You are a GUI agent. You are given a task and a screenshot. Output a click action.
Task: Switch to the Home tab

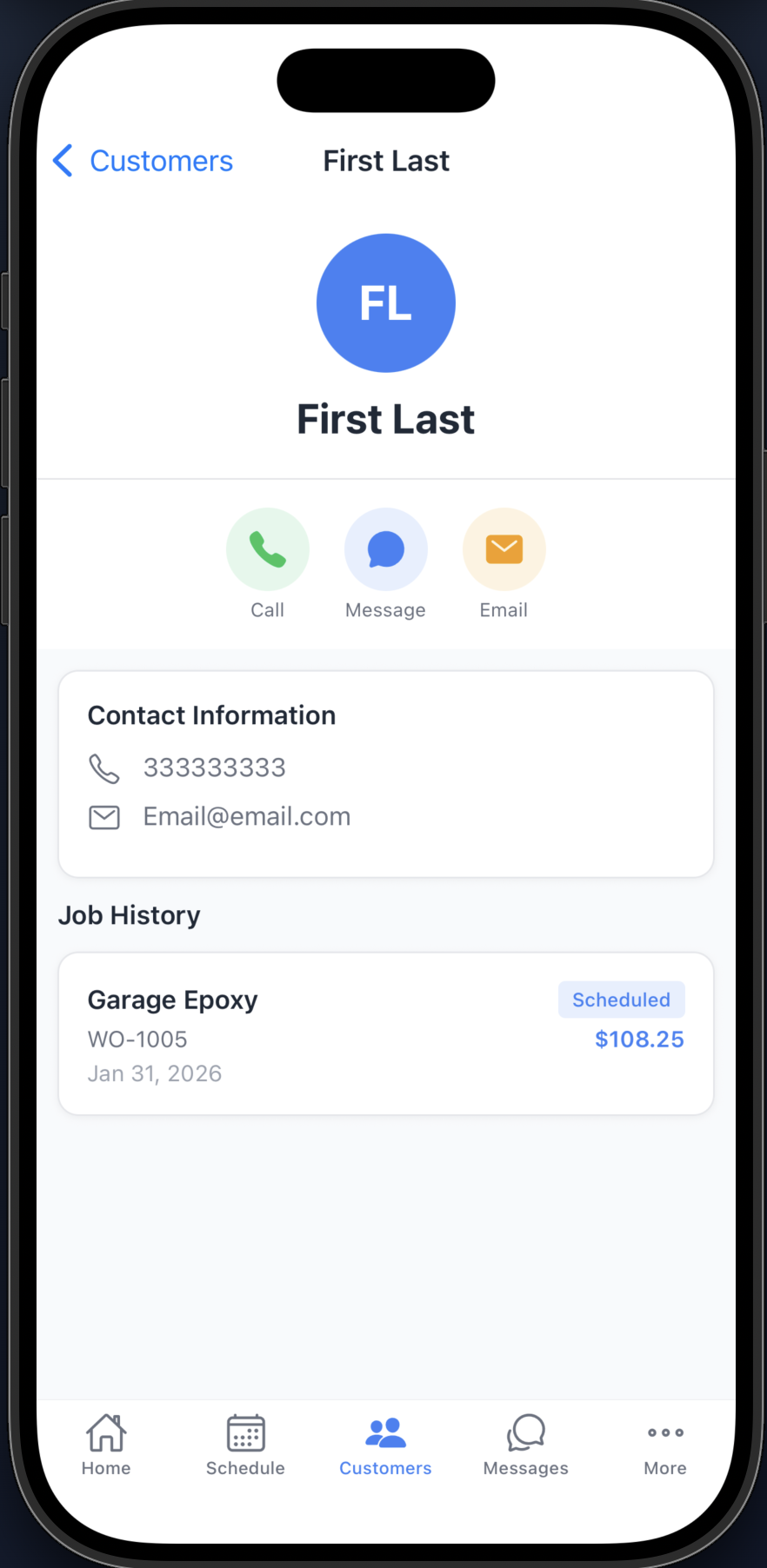point(106,1445)
